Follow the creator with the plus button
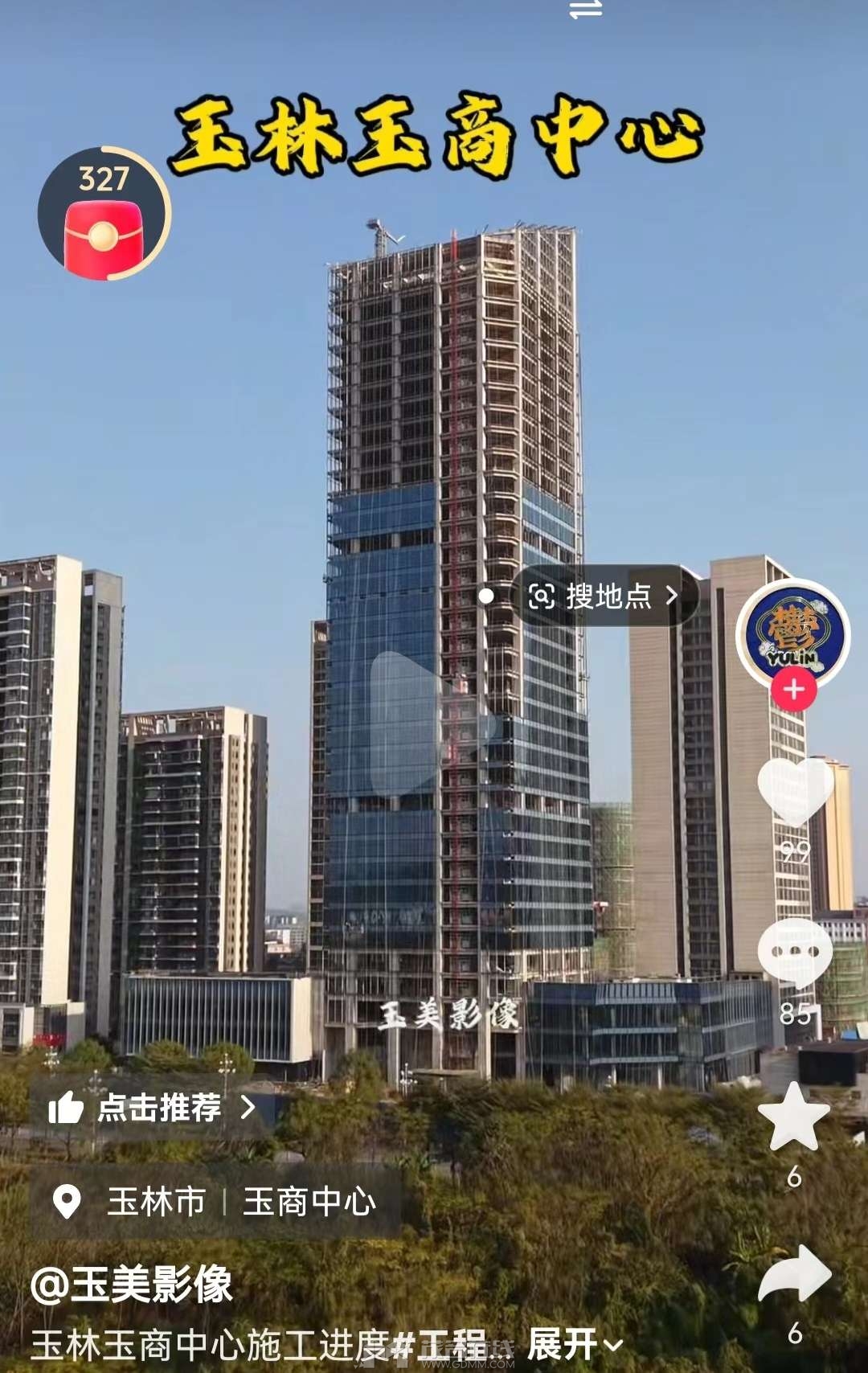868x1373 pixels. coord(793,690)
